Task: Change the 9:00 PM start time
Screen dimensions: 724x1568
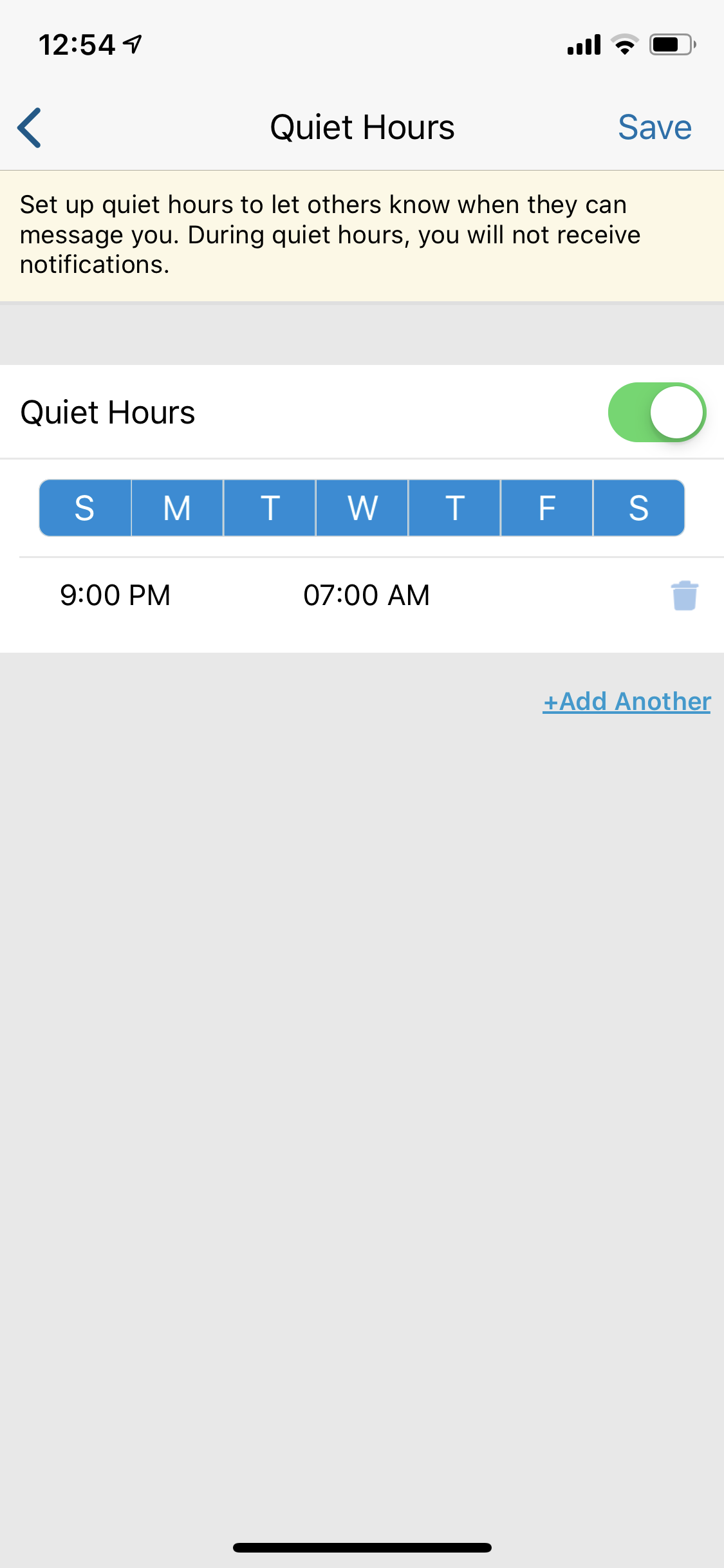Action: click(x=115, y=595)
